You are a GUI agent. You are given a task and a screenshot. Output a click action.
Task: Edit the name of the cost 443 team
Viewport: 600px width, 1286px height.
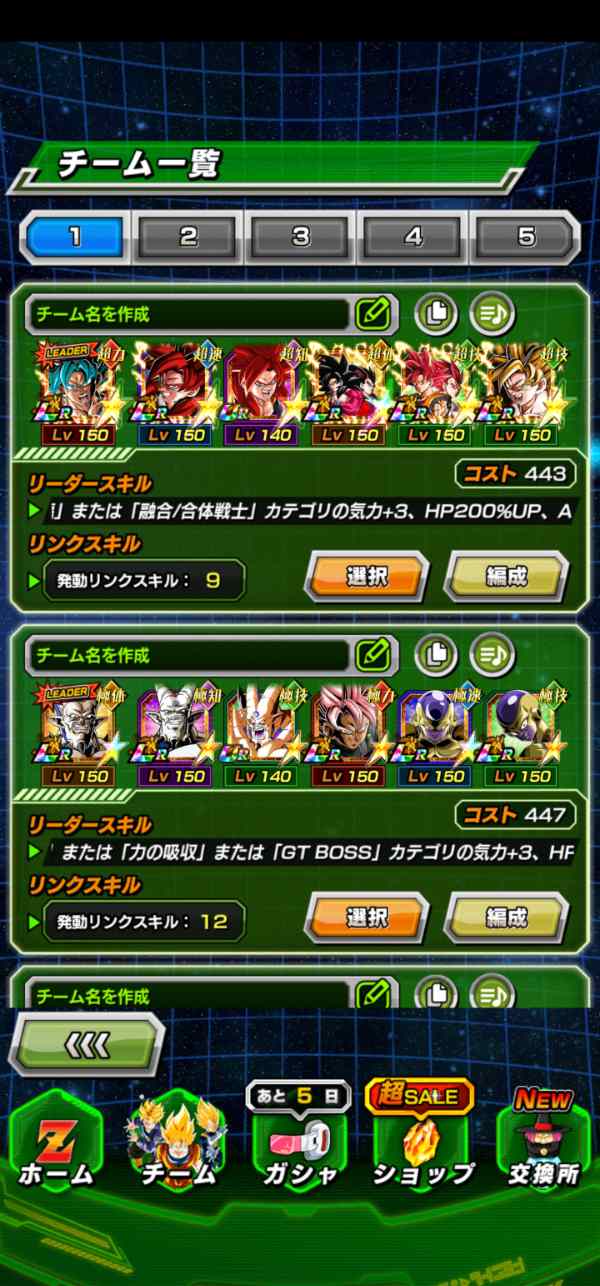[x=372, y=314]
